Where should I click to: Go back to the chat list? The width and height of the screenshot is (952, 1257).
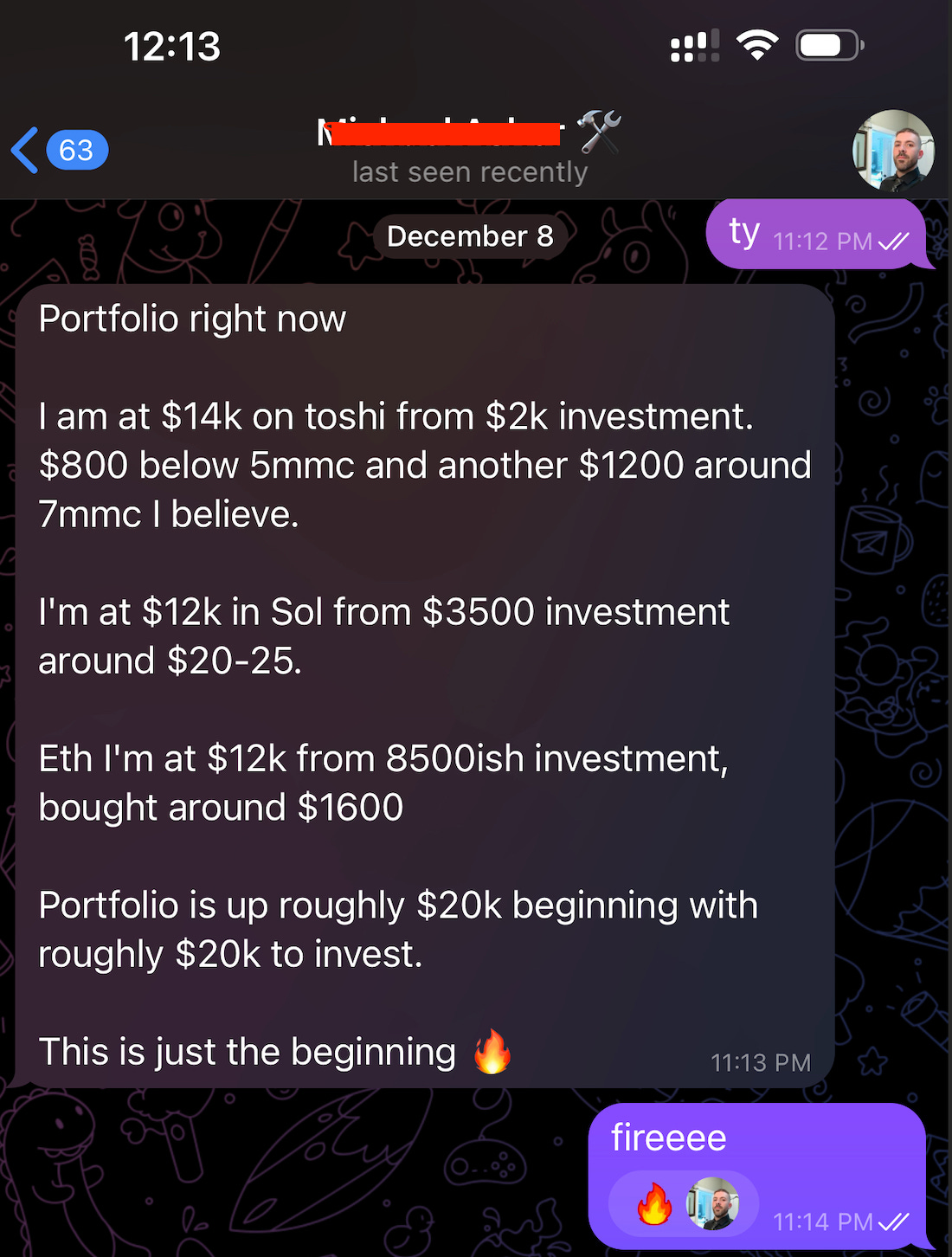(x=57, y=151)
